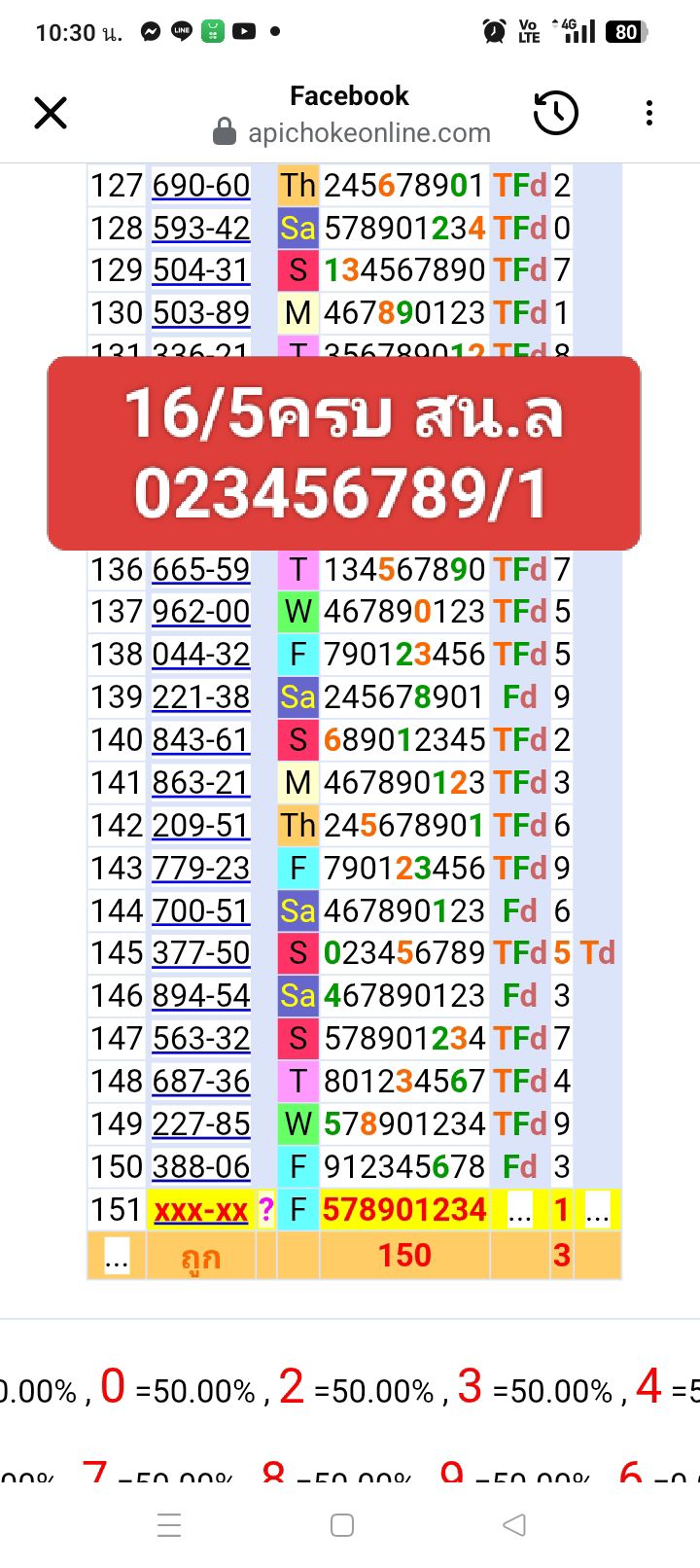This screenshot has width=700, height=1568.
Task: Close the in-app browser
Action: (51, 113)
